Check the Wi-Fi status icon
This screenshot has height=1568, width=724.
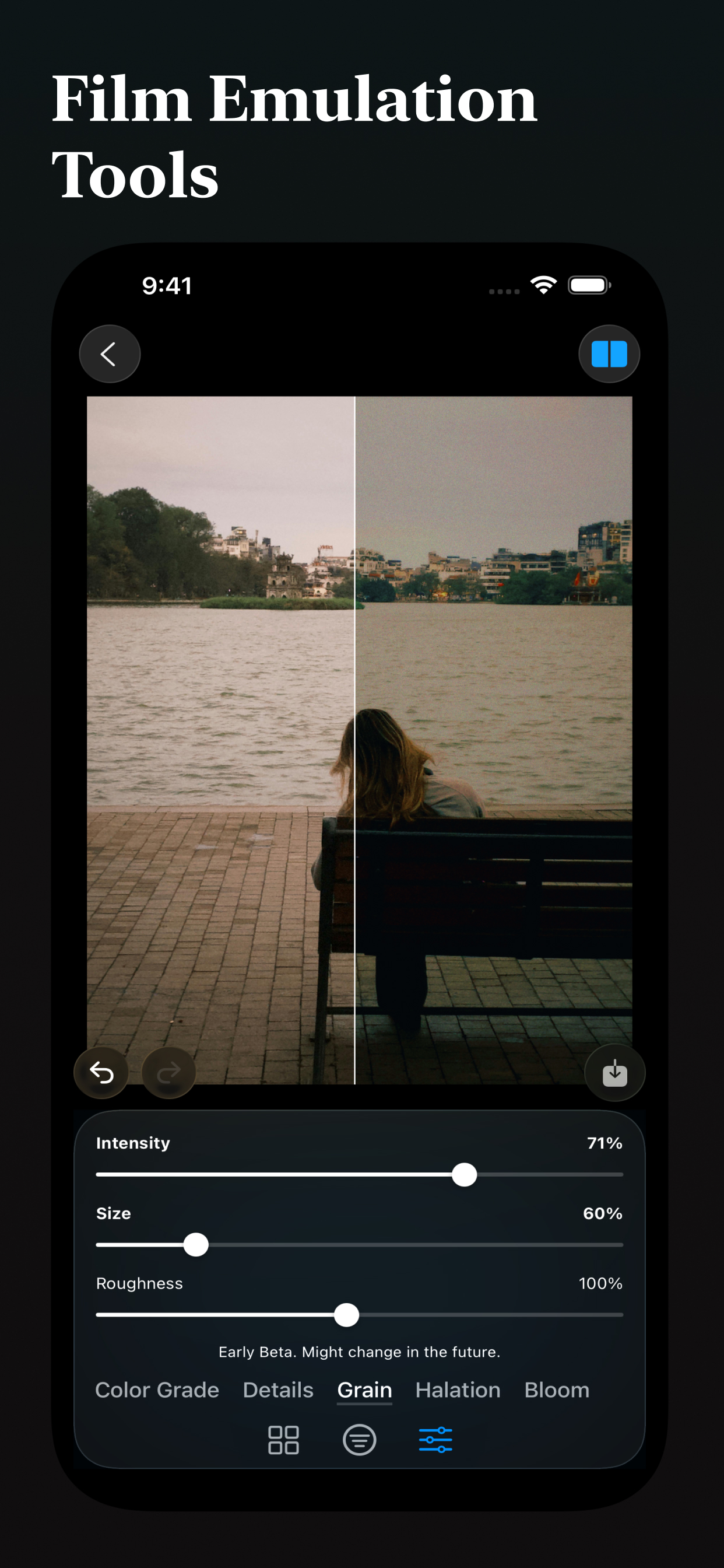point(542,283)
